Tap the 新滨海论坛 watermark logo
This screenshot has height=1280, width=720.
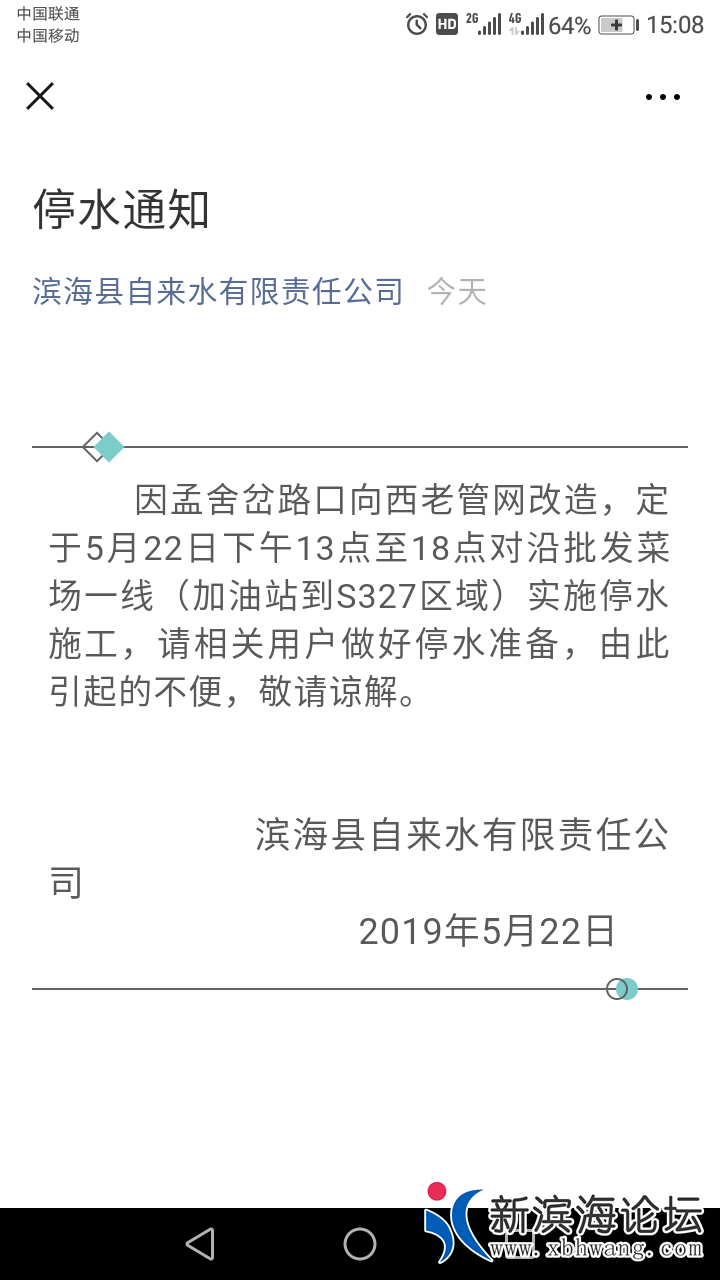tap(580, 1209)
